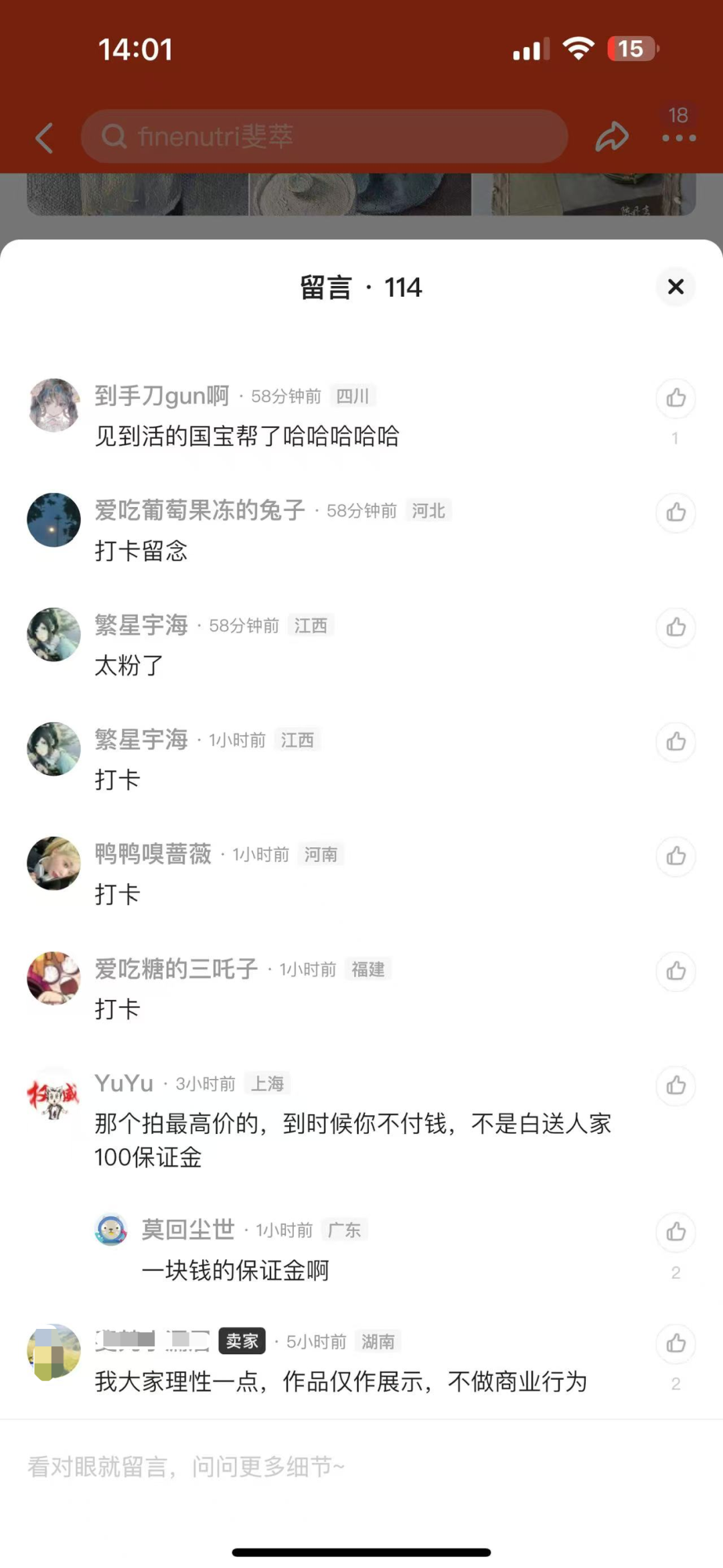This screenshot has width=723, height=1568.
Task: Close the 留言 comments sheet
Action: tap(675, 287)
